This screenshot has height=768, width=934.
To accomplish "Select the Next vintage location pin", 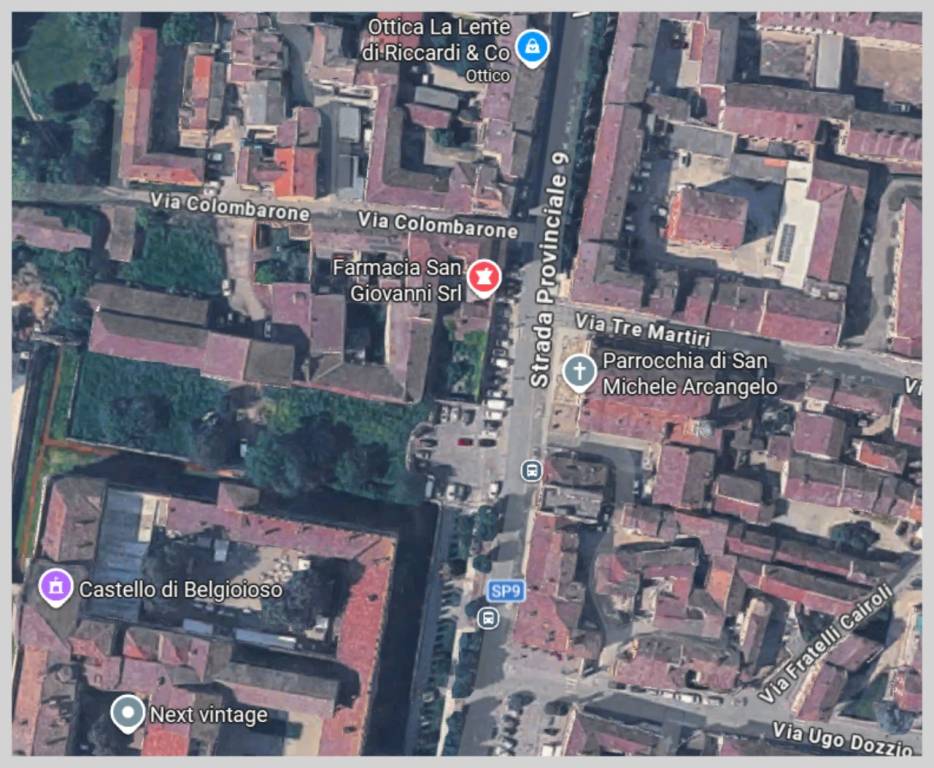I will pyautogui.click(x=127, y=713).
